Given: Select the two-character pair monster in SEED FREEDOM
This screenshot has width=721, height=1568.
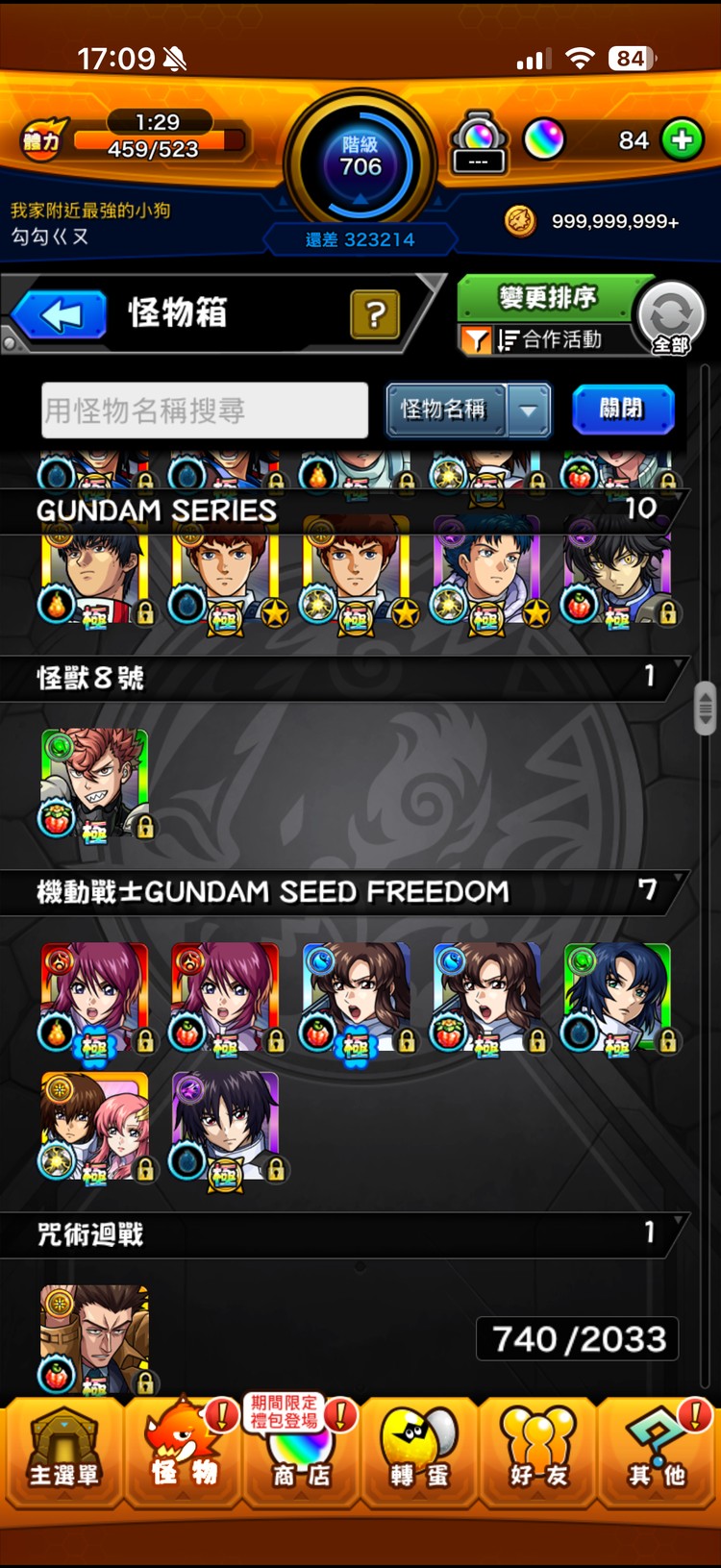Looking at the screenshot, I should tap(95, 1127).
